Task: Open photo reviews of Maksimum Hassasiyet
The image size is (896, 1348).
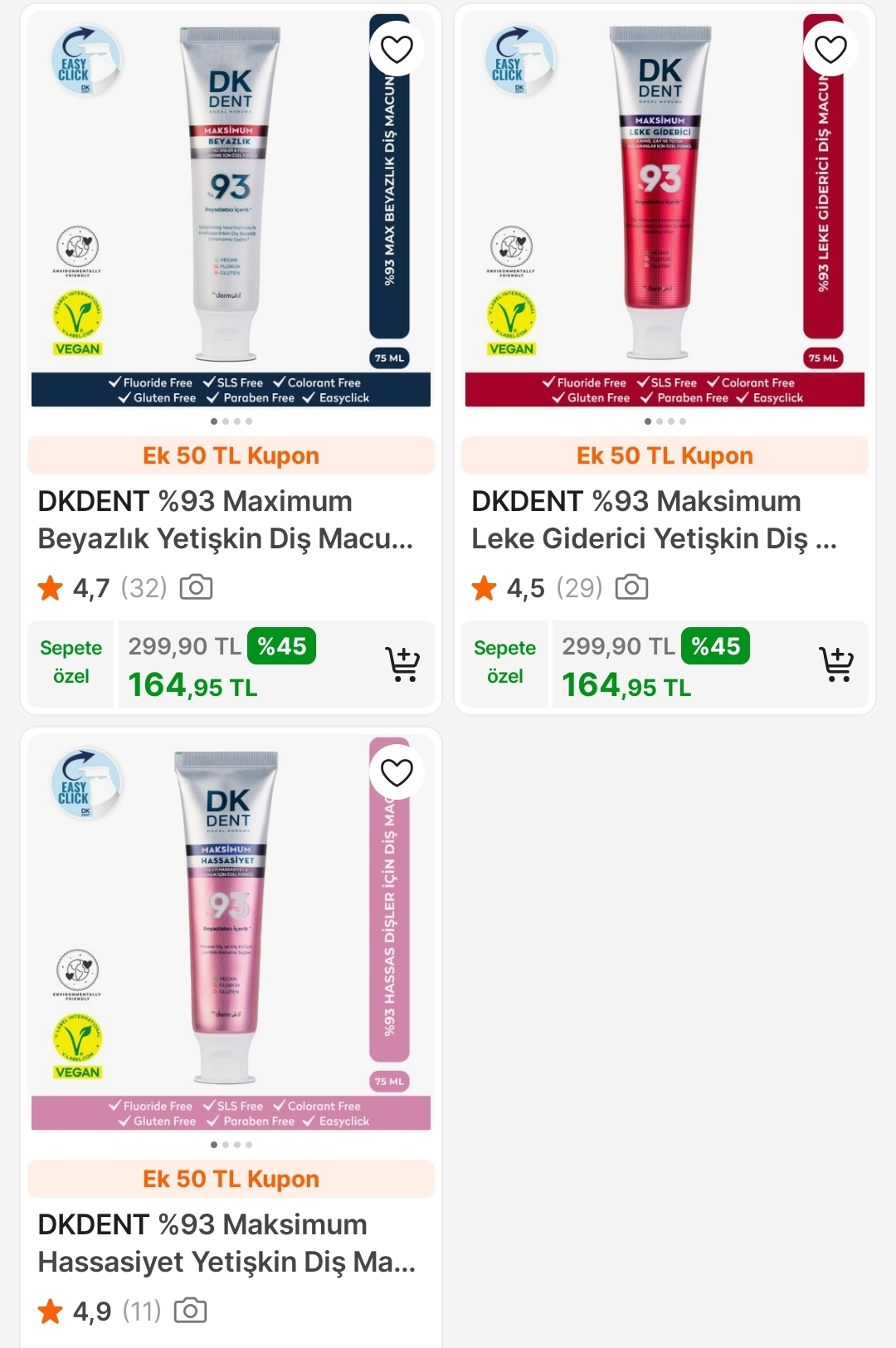Action: 191,1311
